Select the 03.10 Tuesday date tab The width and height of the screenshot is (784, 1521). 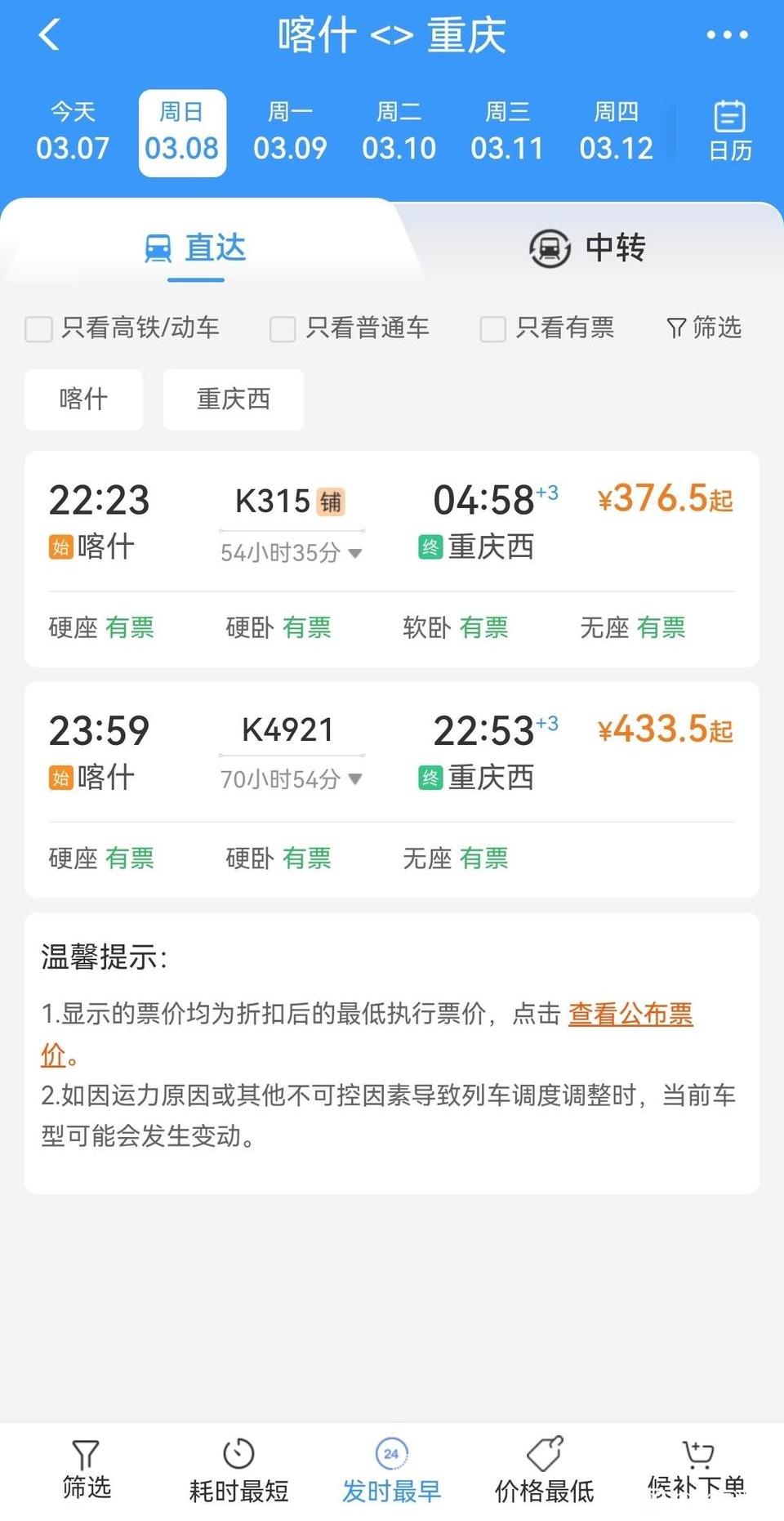click(399, 131)
